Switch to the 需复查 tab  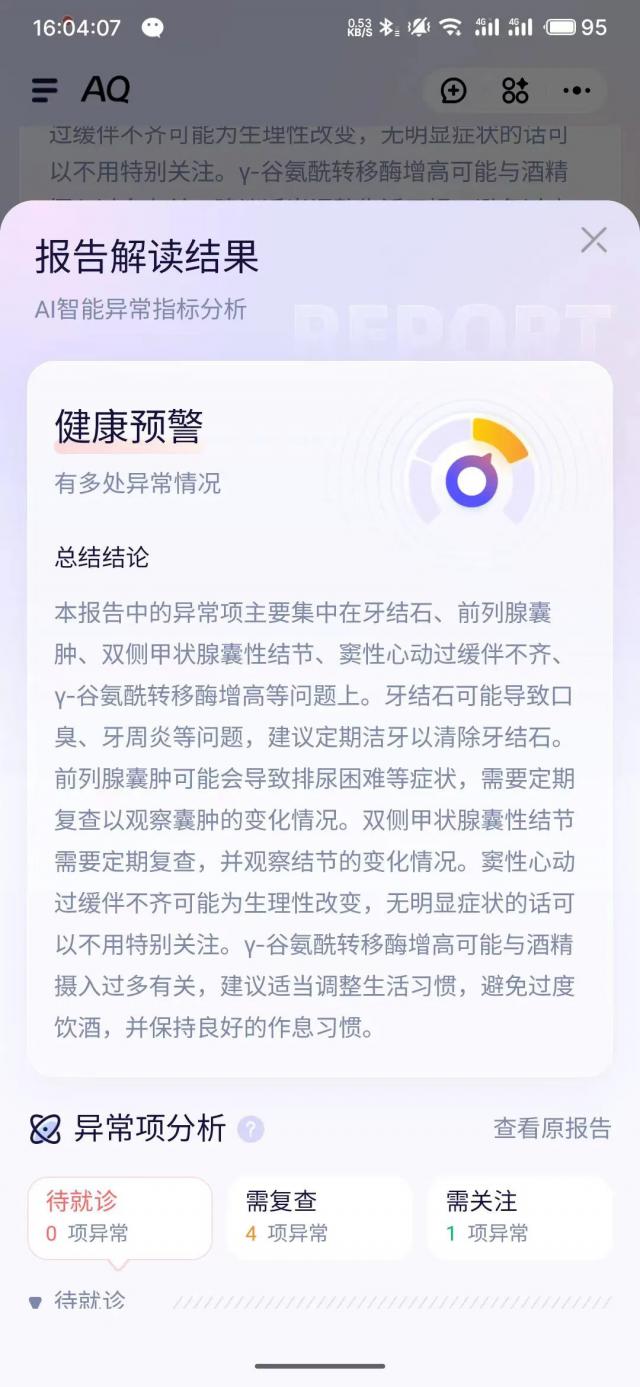point(319,1216)
